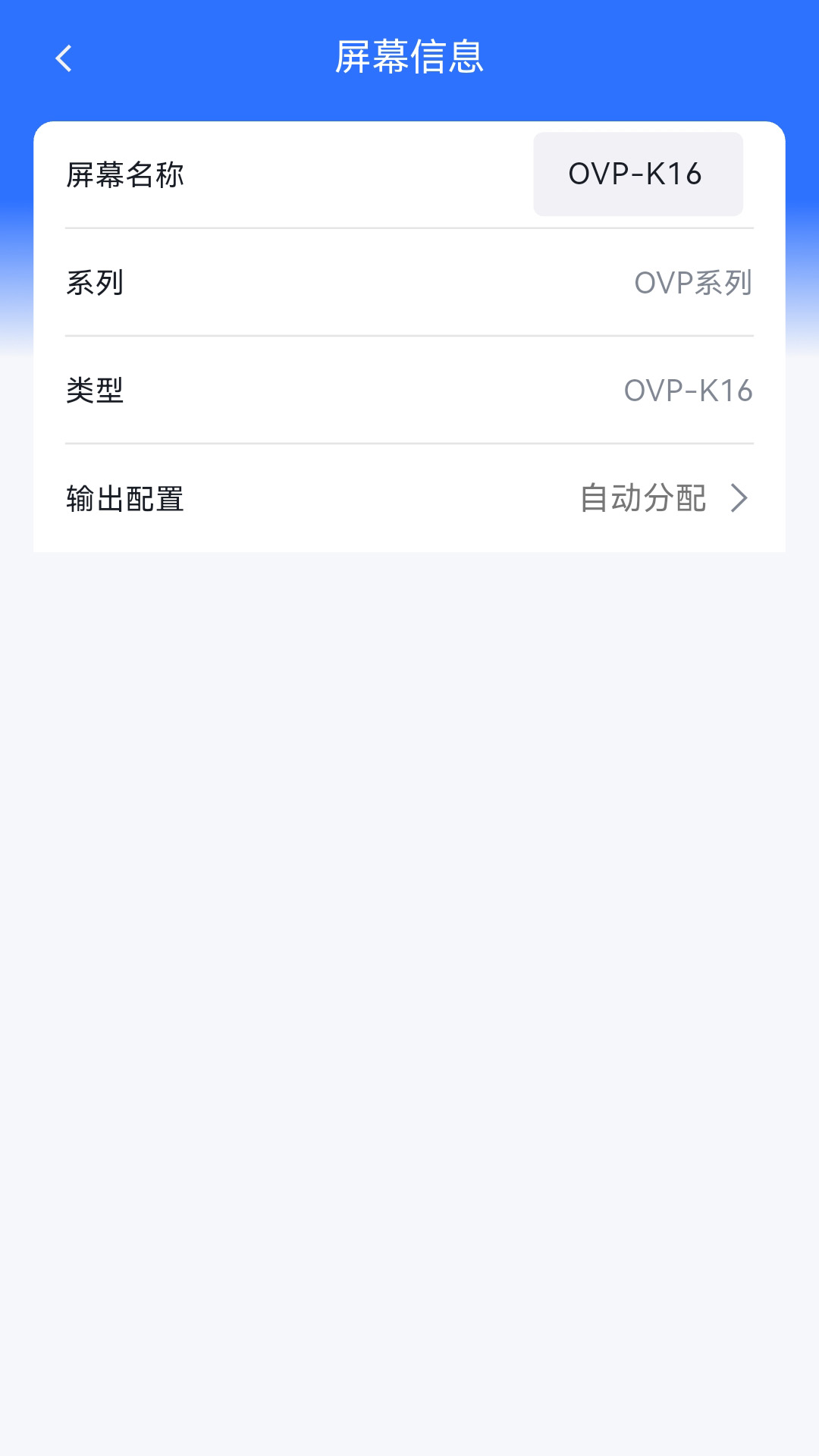Expand the 输出配置 settings row
The height and width of the screenshot is (1456, 819).
(x=409, y=500)
